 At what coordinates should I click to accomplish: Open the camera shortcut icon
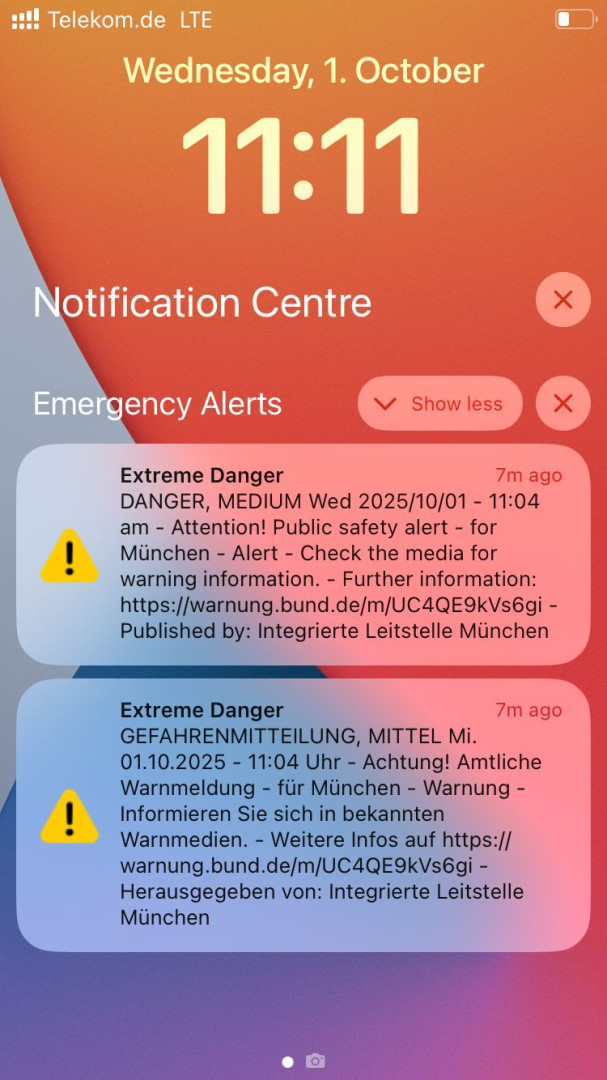point(315,1060)
